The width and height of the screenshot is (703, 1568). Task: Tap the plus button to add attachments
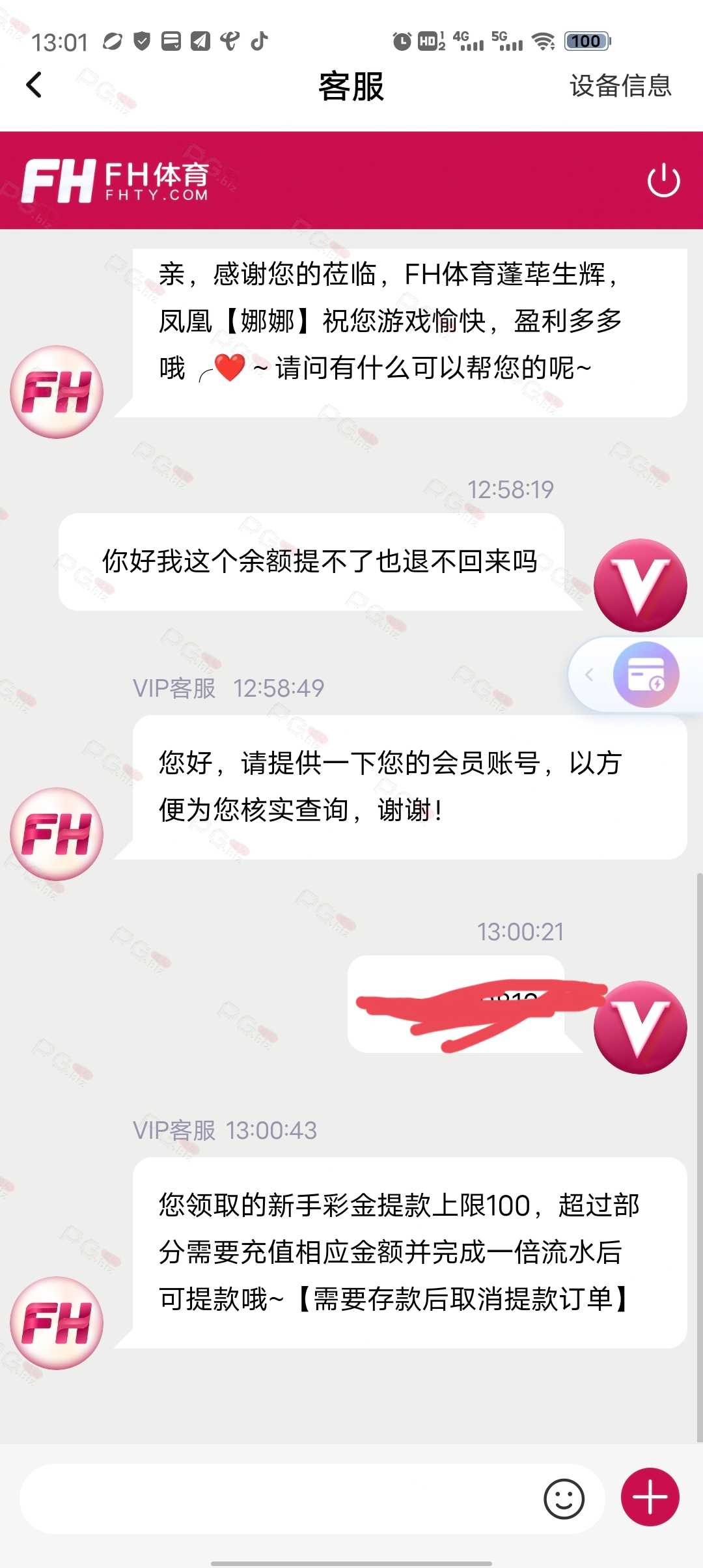coord(650,1497)
